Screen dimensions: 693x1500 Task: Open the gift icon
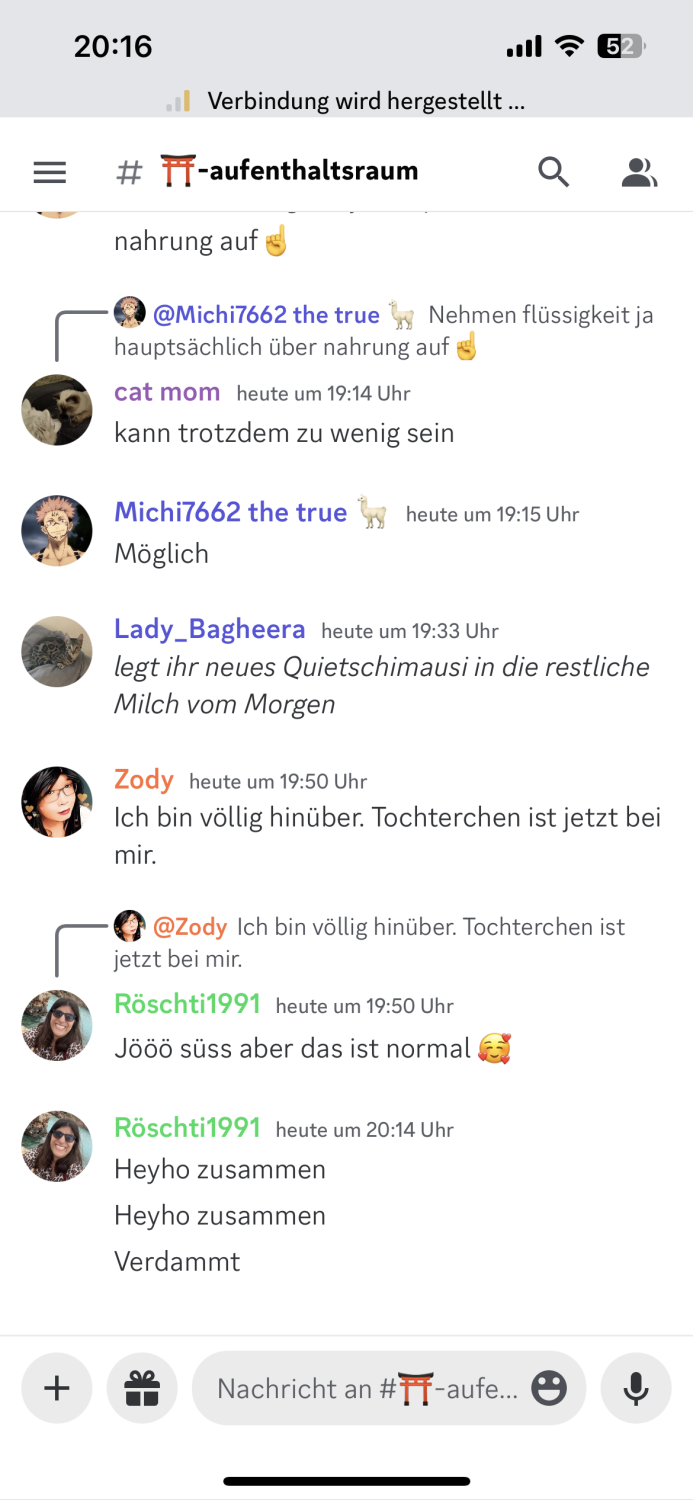coord(142,1388)
